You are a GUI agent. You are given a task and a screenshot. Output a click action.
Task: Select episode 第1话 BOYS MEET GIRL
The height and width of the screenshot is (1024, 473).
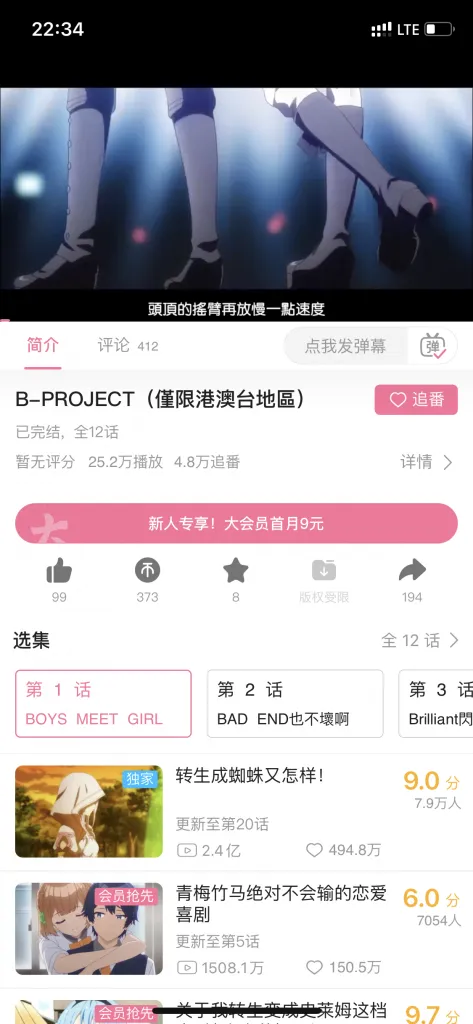point(103,703)
